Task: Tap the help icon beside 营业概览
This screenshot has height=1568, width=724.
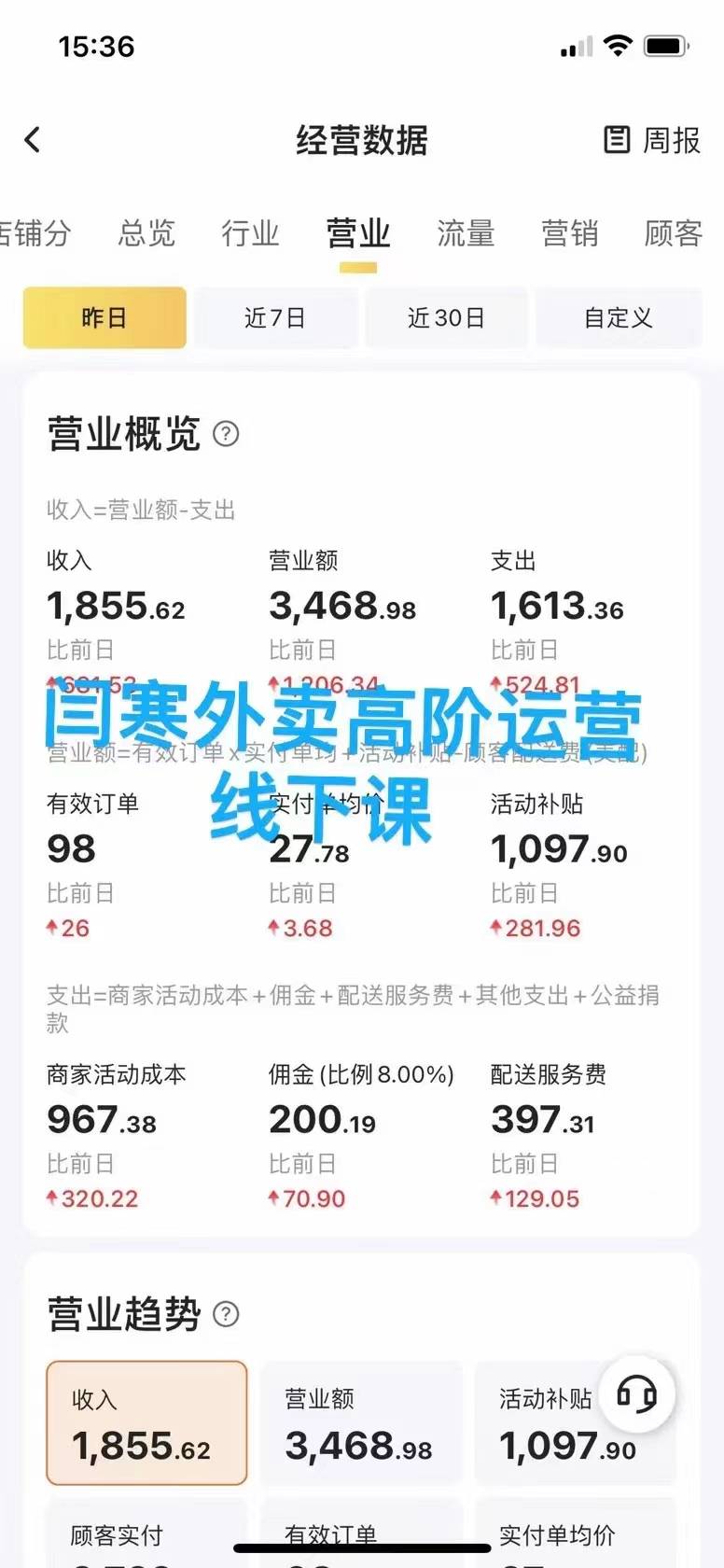Action: (227, 434)
